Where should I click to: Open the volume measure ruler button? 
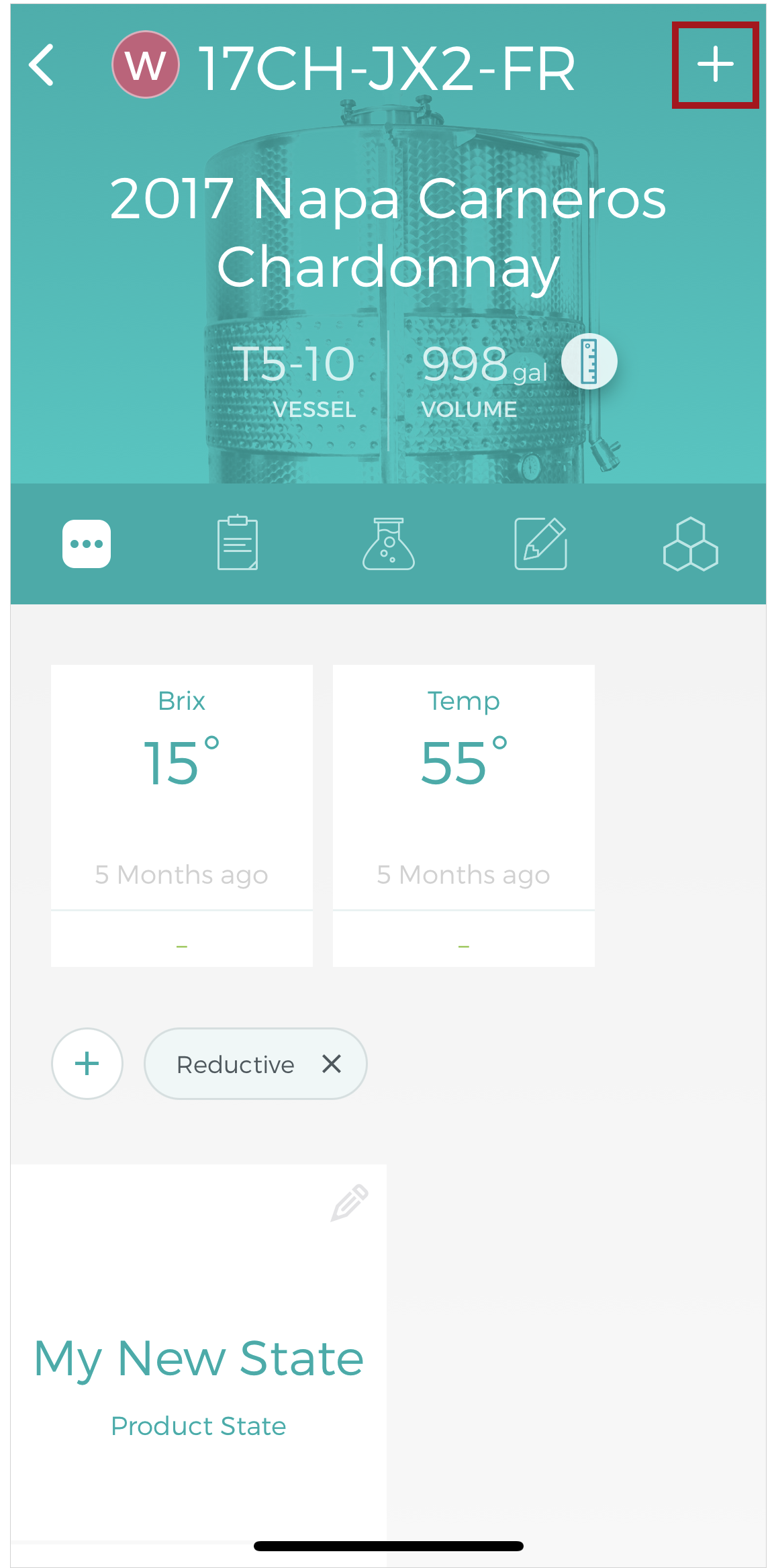point(589,361)
